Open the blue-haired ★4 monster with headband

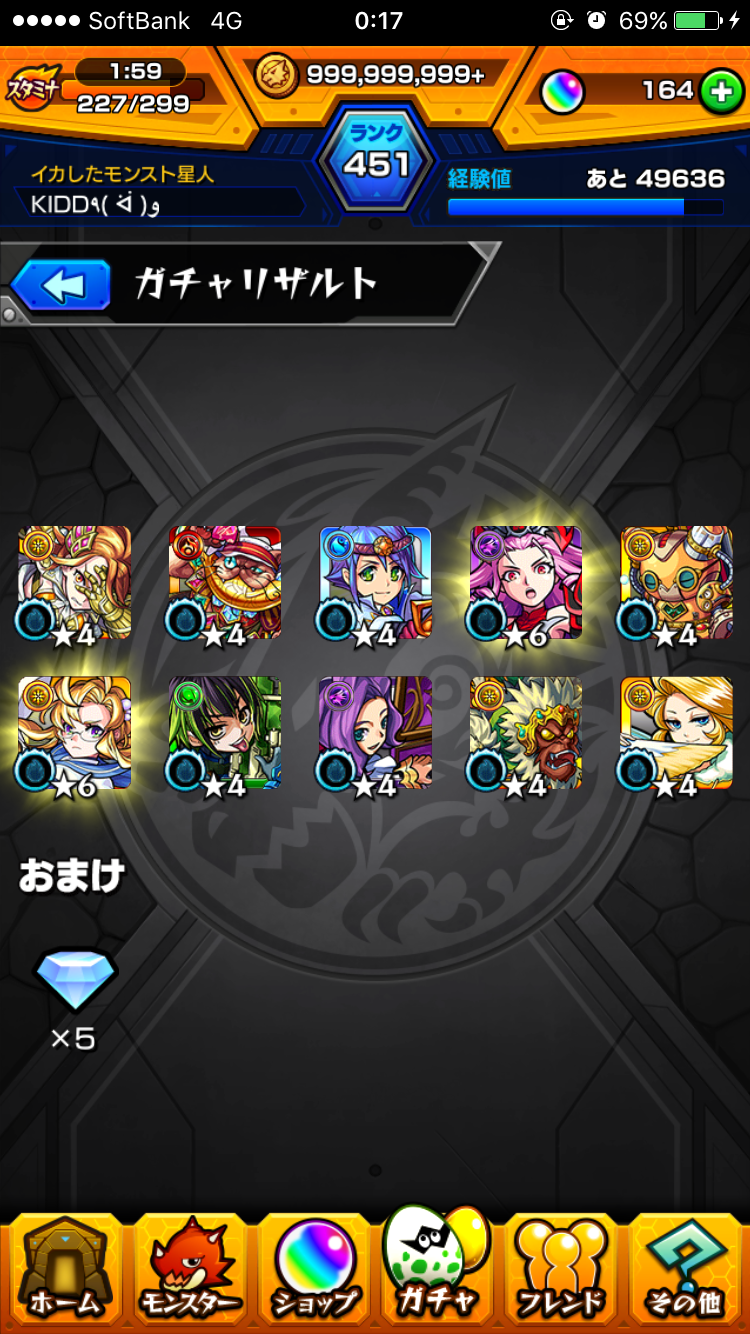coord(375,583)
